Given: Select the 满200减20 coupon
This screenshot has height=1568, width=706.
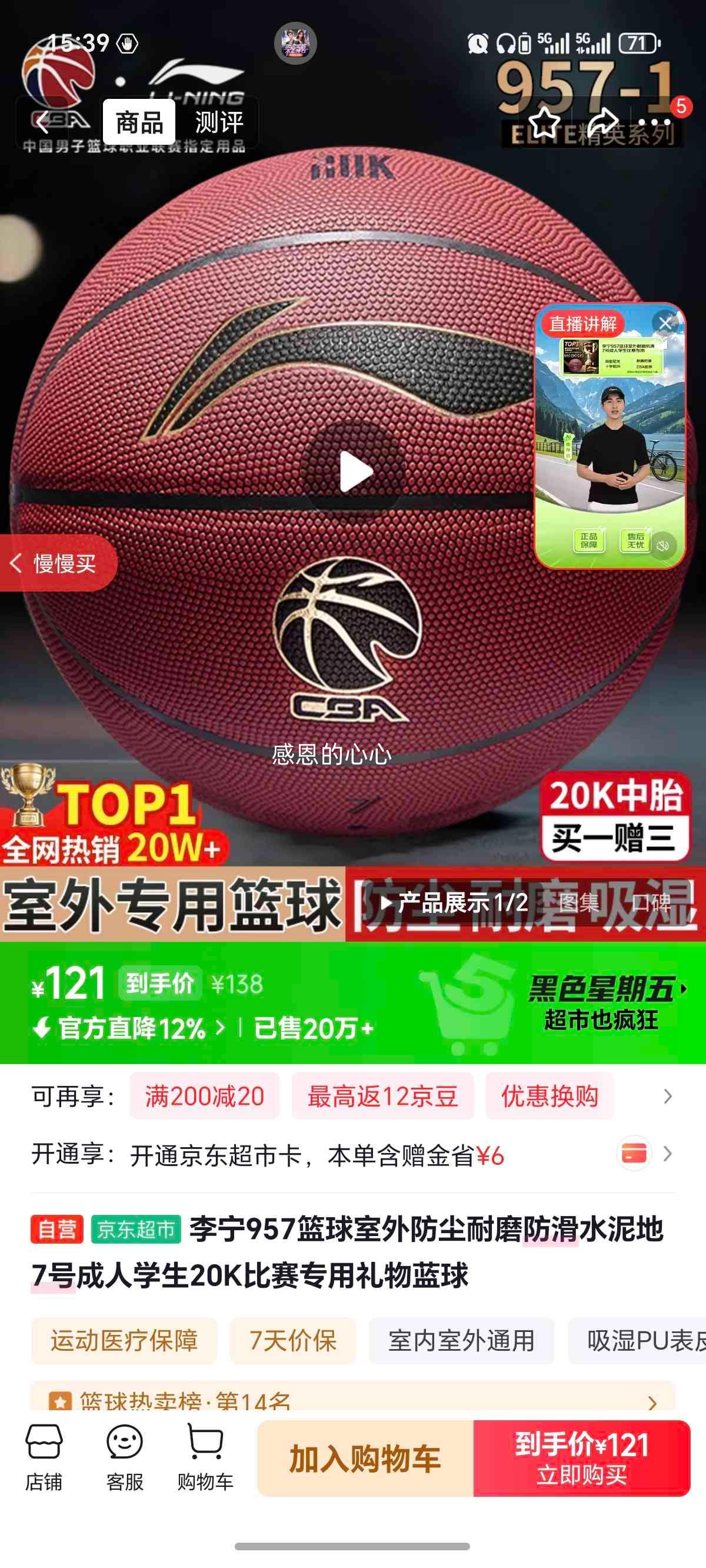Looking at the screenshot, I should [205, 1095].
